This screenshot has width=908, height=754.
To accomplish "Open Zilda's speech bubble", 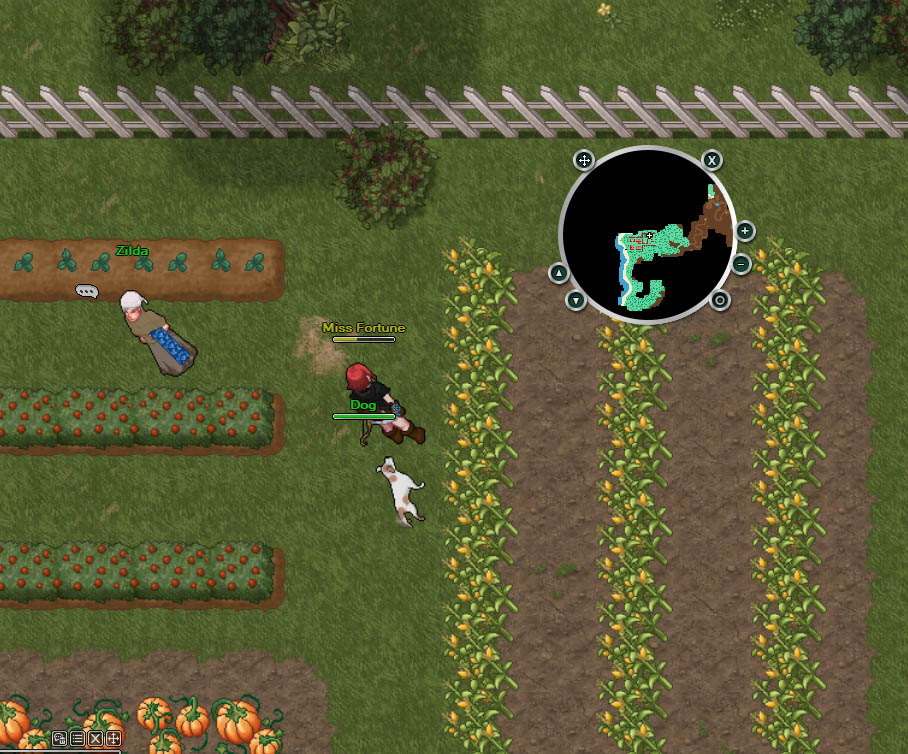I will [87, 291].
